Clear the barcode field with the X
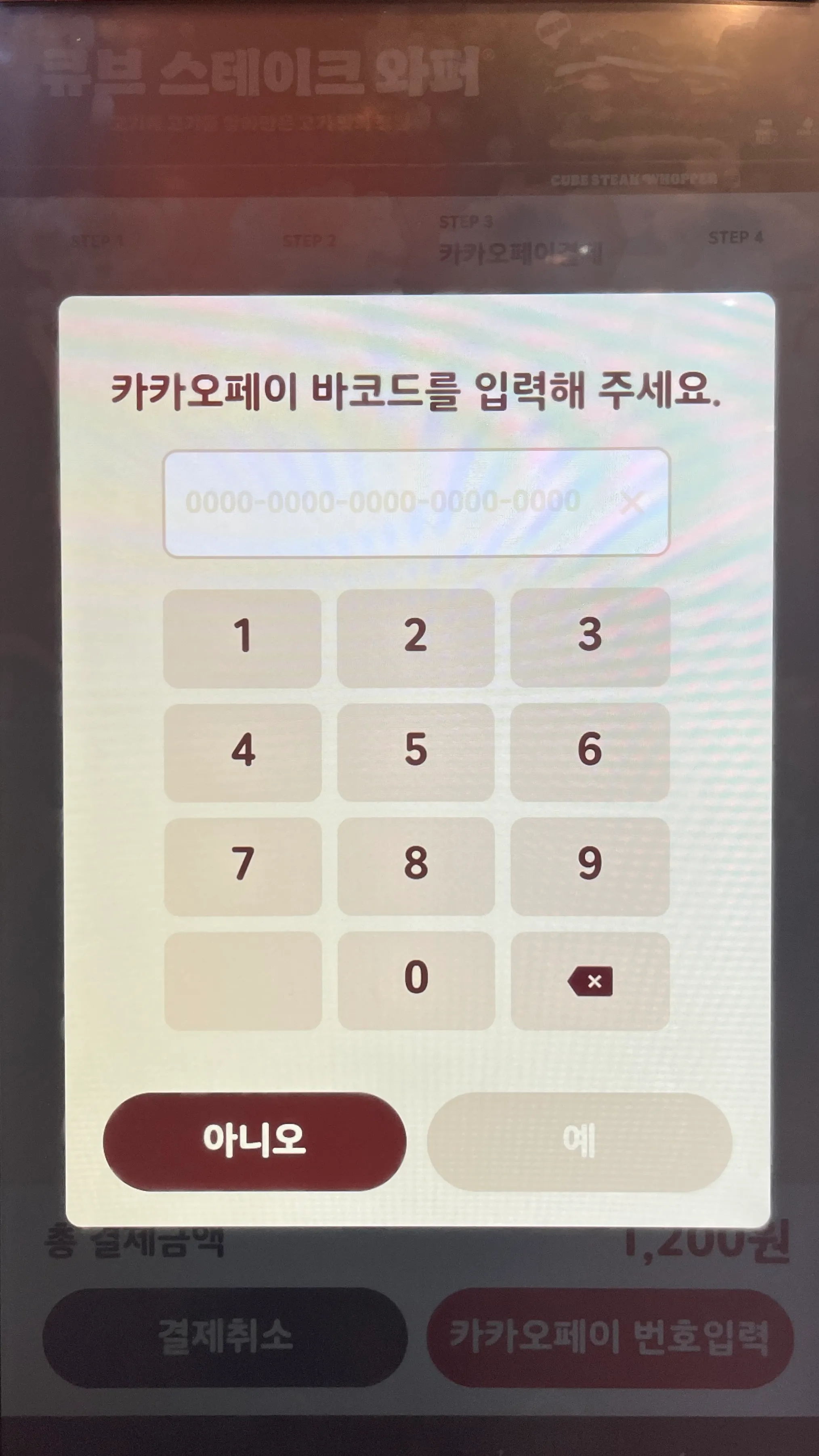Viewport: 819px width, 1456px height. [x=631, y=502]
